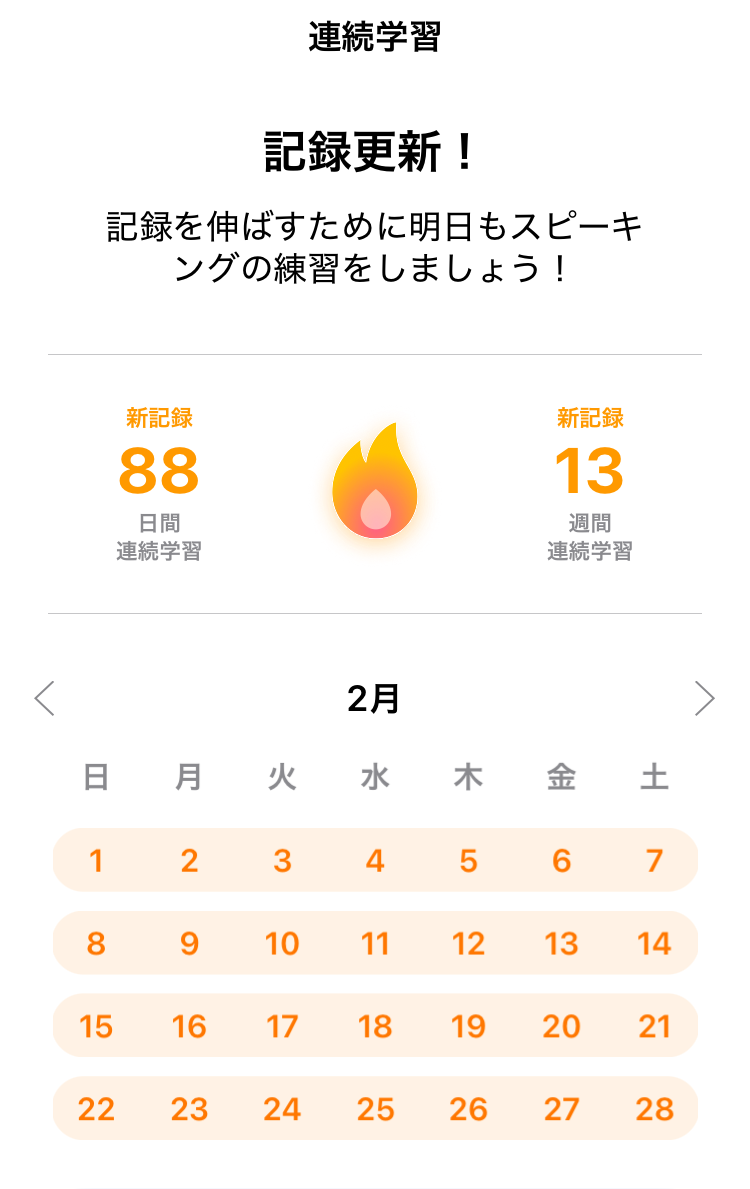Select February 22 on the calendar
The height and width of the screenshot is (1189, 750).
click(x=96, y=1109)
